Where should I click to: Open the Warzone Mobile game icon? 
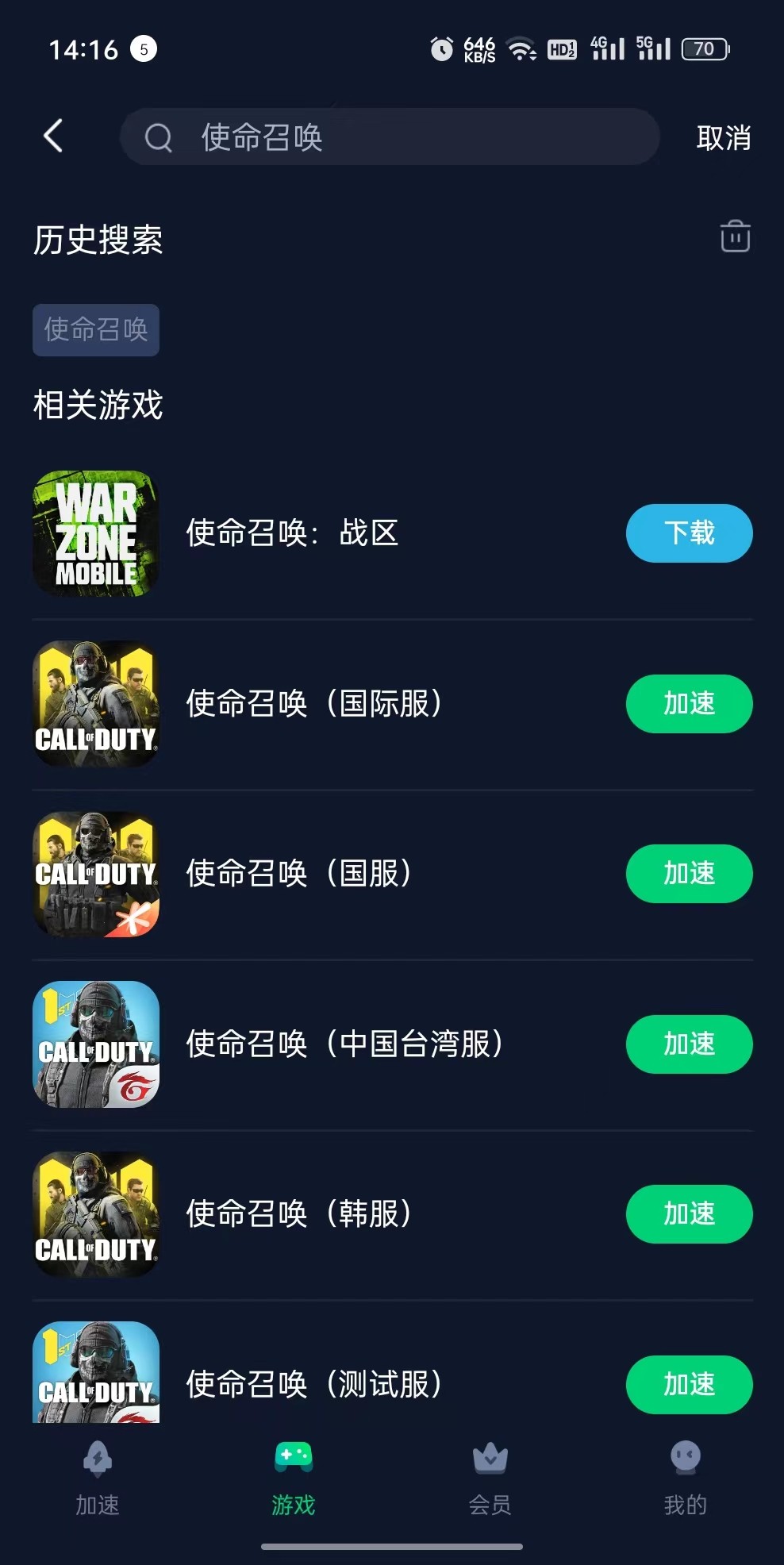pos(94,533)
